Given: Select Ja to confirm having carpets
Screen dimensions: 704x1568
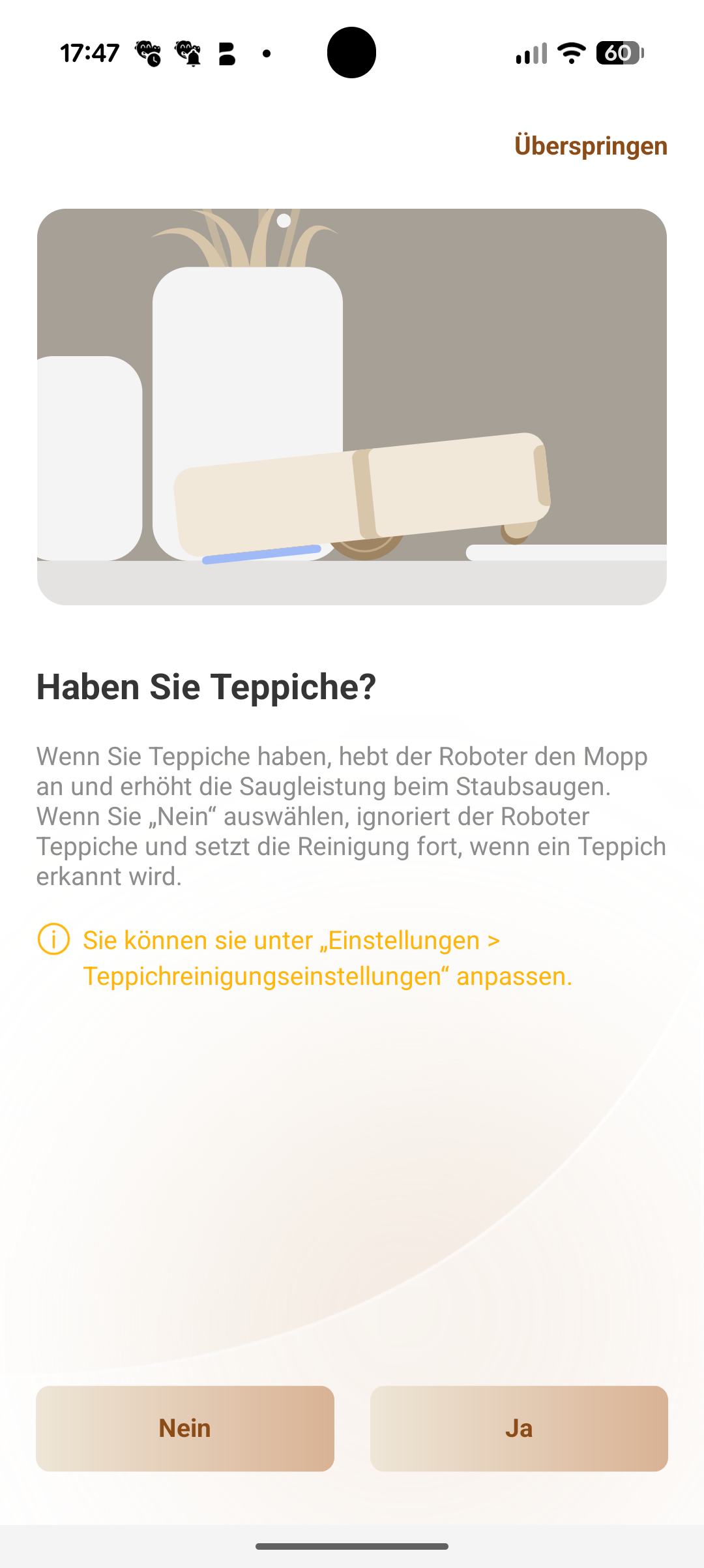Looking at the screenshot, I should [x=519, y=1428].
